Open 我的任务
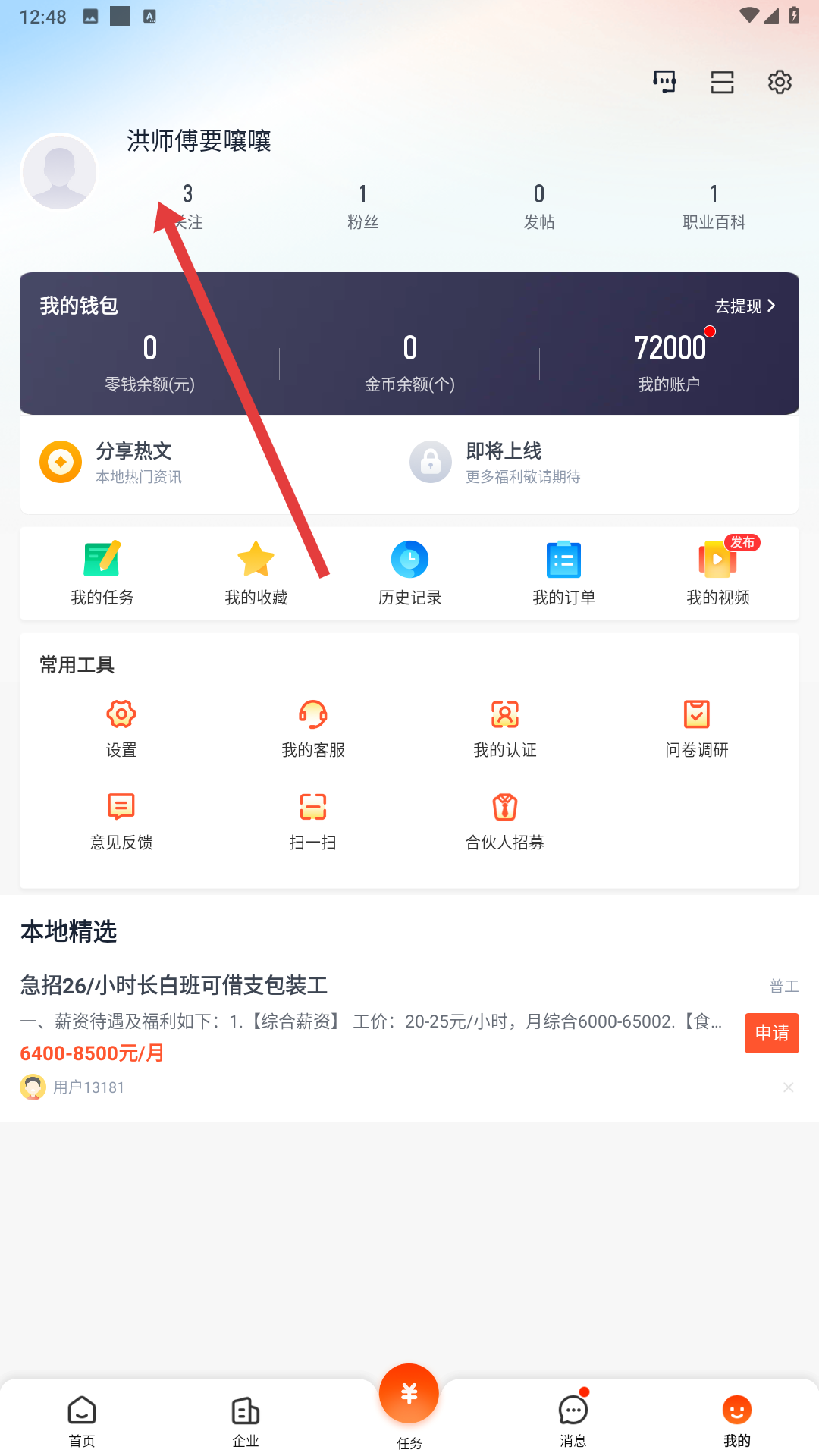Screen dimensions: 819x1456 pyautogui.click(x=102, y=573)
